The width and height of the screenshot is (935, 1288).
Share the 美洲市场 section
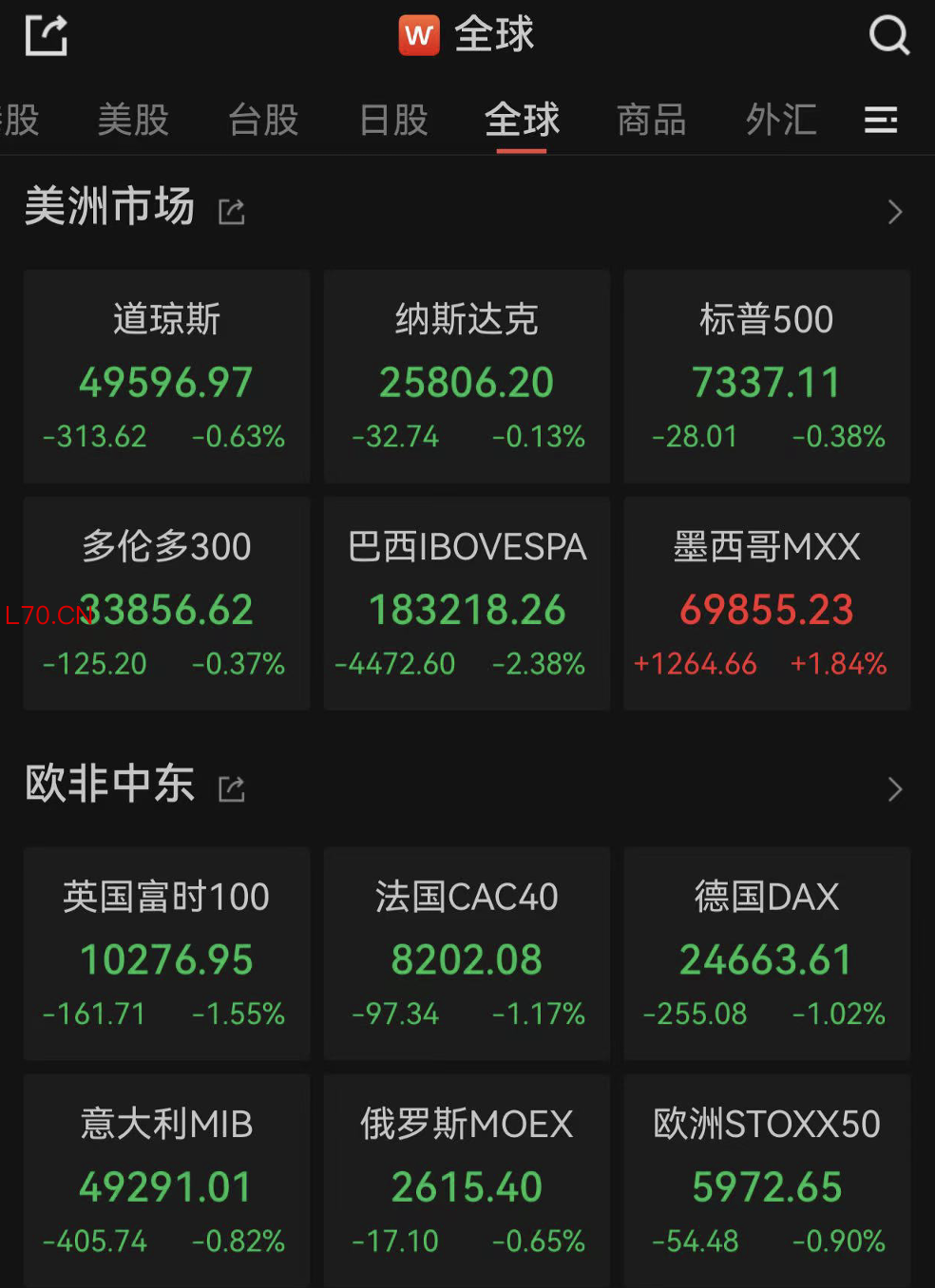[x=232, y=211]
